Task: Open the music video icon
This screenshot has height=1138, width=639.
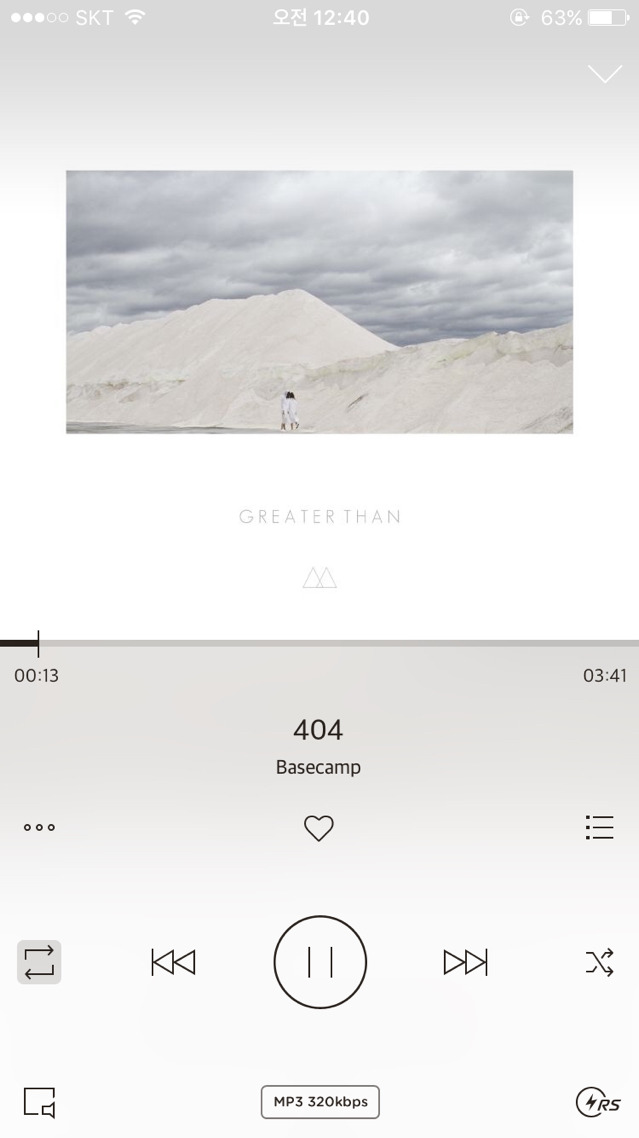Action: (x=39, y=1102)
